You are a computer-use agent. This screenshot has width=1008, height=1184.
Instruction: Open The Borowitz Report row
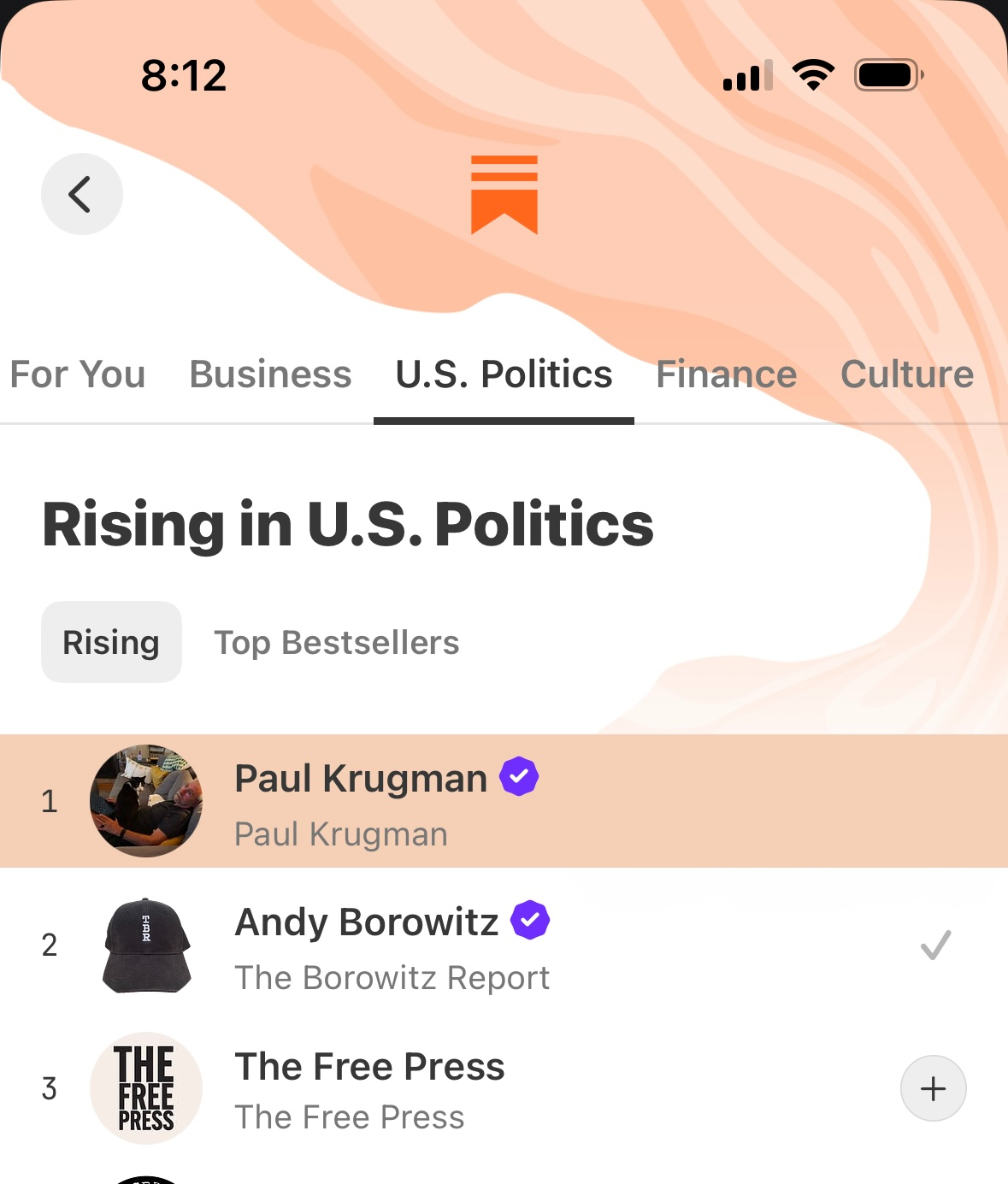click(x=392, y=945)
